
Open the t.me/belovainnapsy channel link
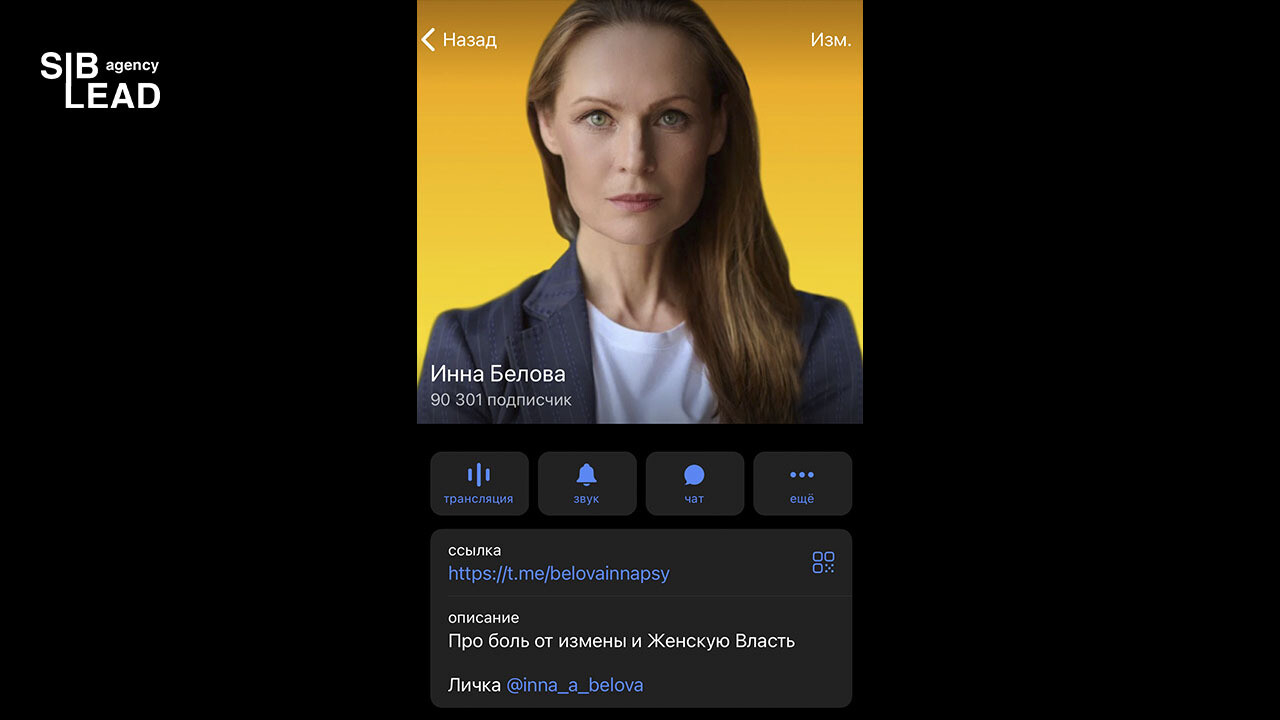558,573
